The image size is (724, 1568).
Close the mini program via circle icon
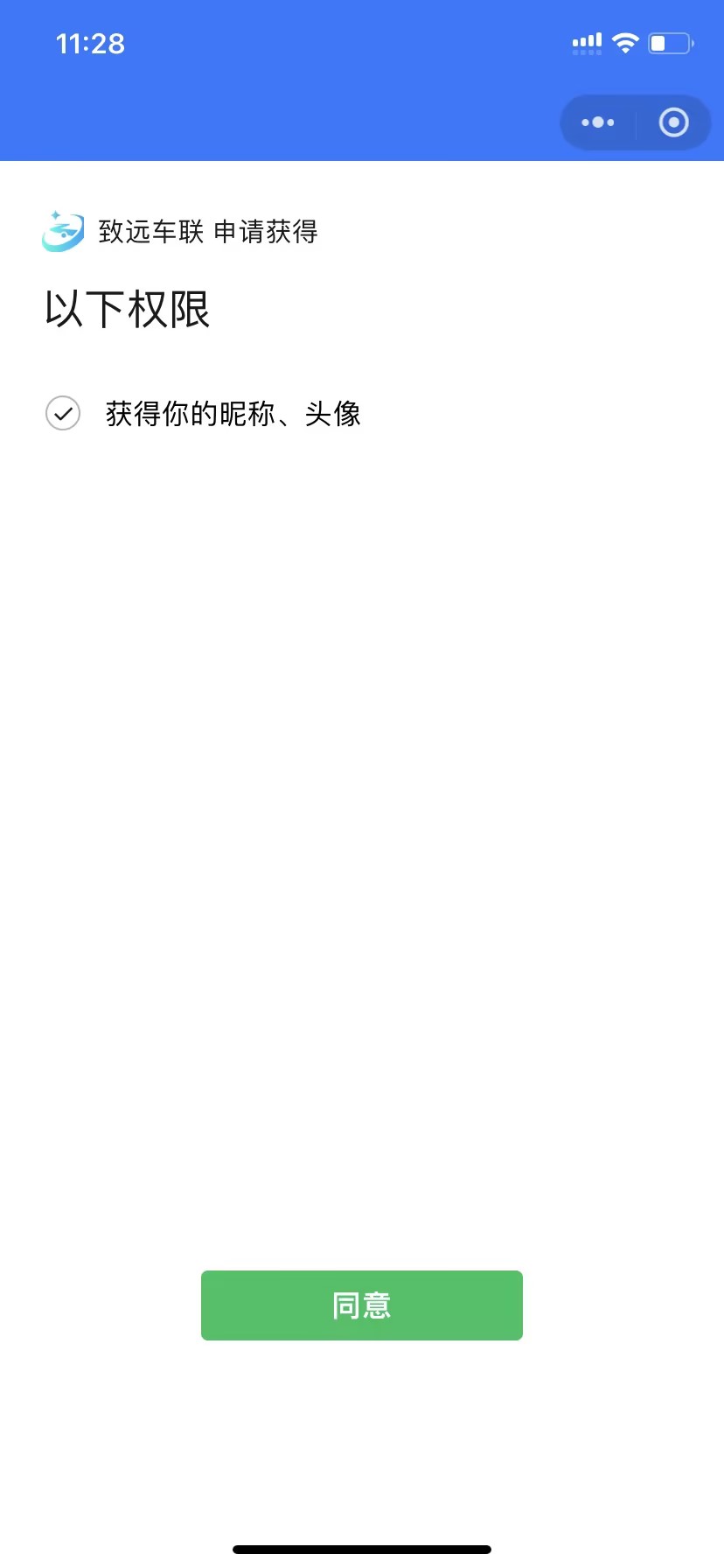[x=673, y=122]
